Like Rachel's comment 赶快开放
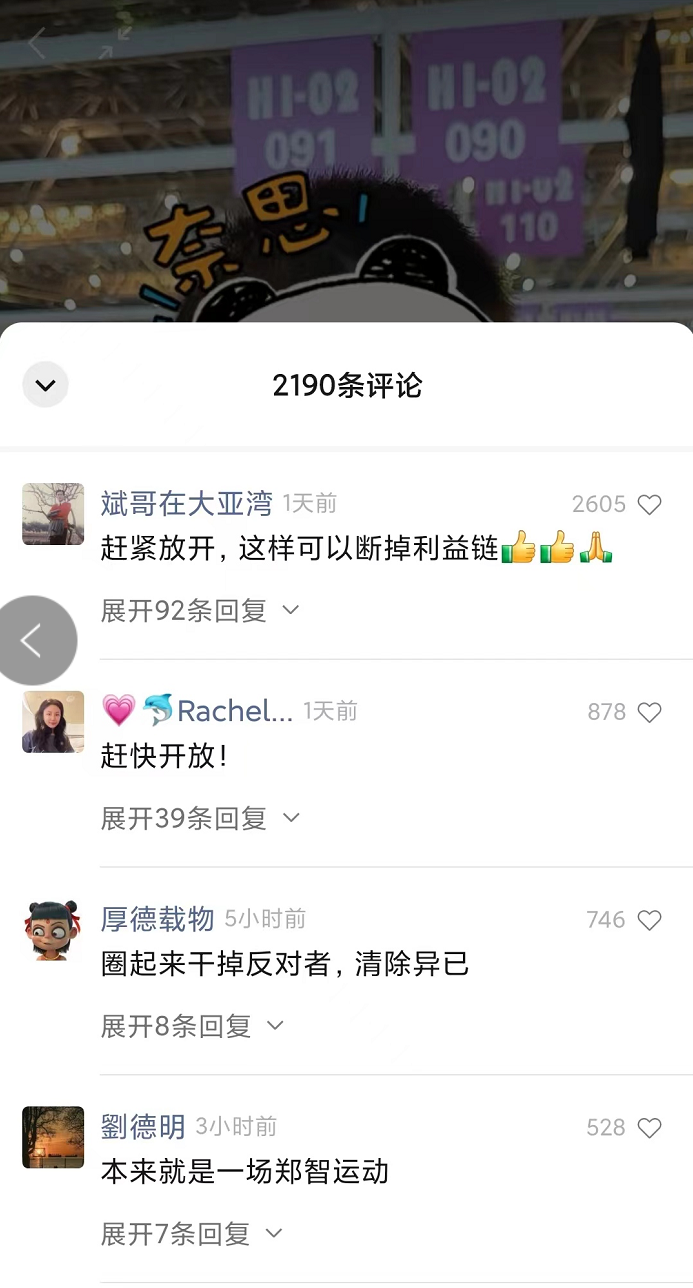The height and width of the screenshot is (1288, 693). coord(650,712)
